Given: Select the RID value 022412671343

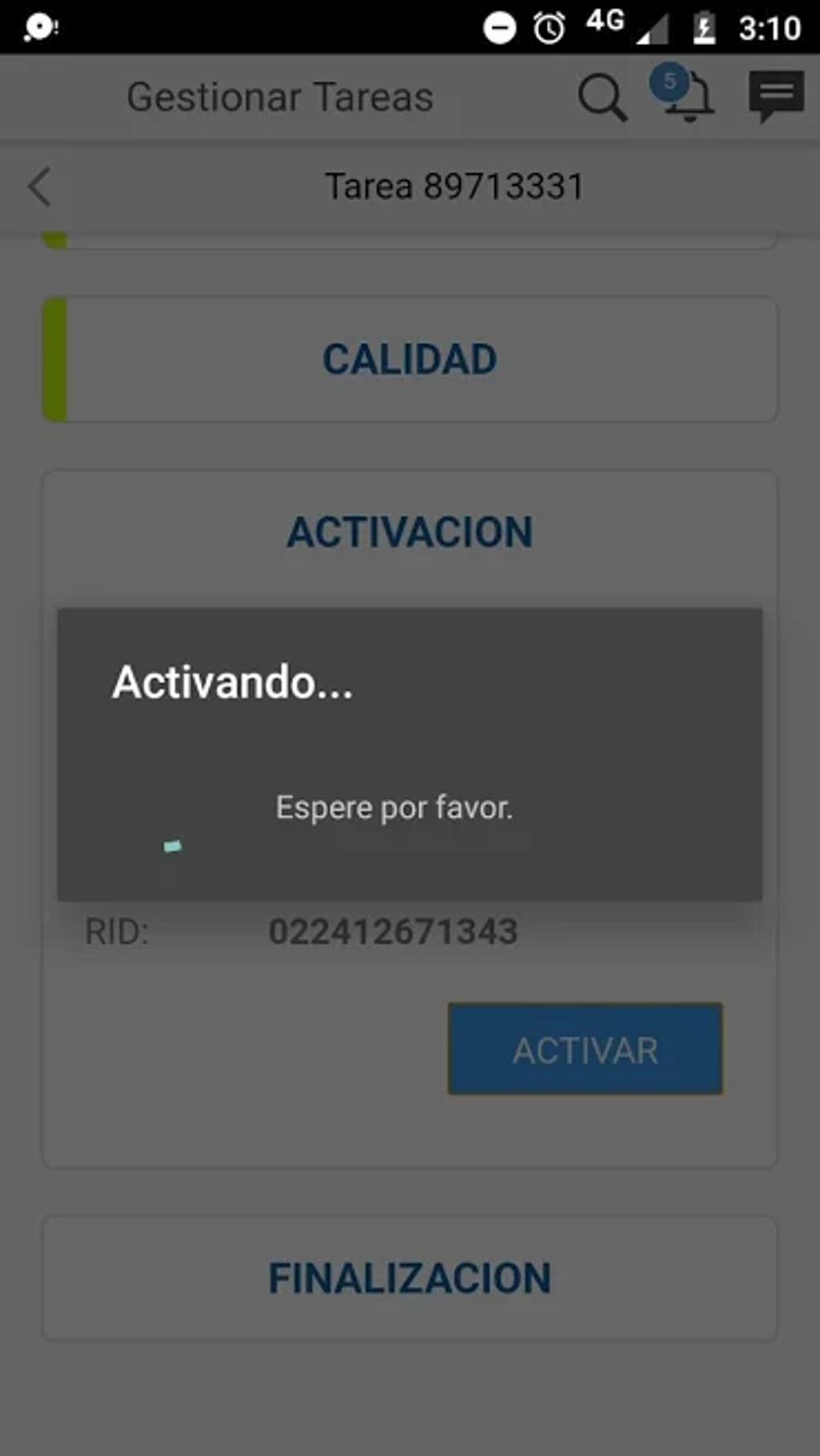Looking at the screenshot, I should pyautogui.click(x=394, y=932).
